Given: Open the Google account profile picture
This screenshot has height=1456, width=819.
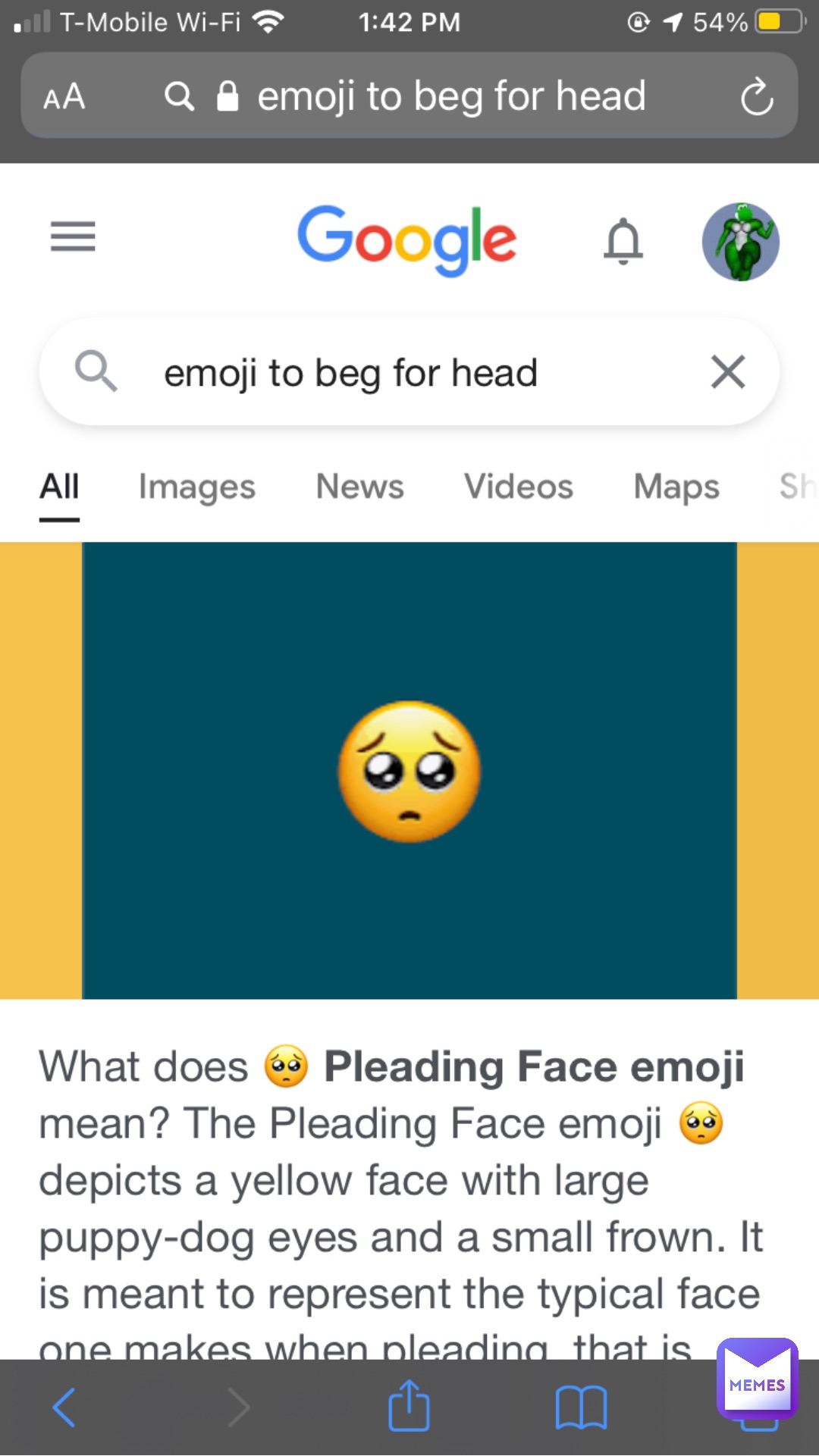Looking at the screenshot, I should click(x=741, y=242).
